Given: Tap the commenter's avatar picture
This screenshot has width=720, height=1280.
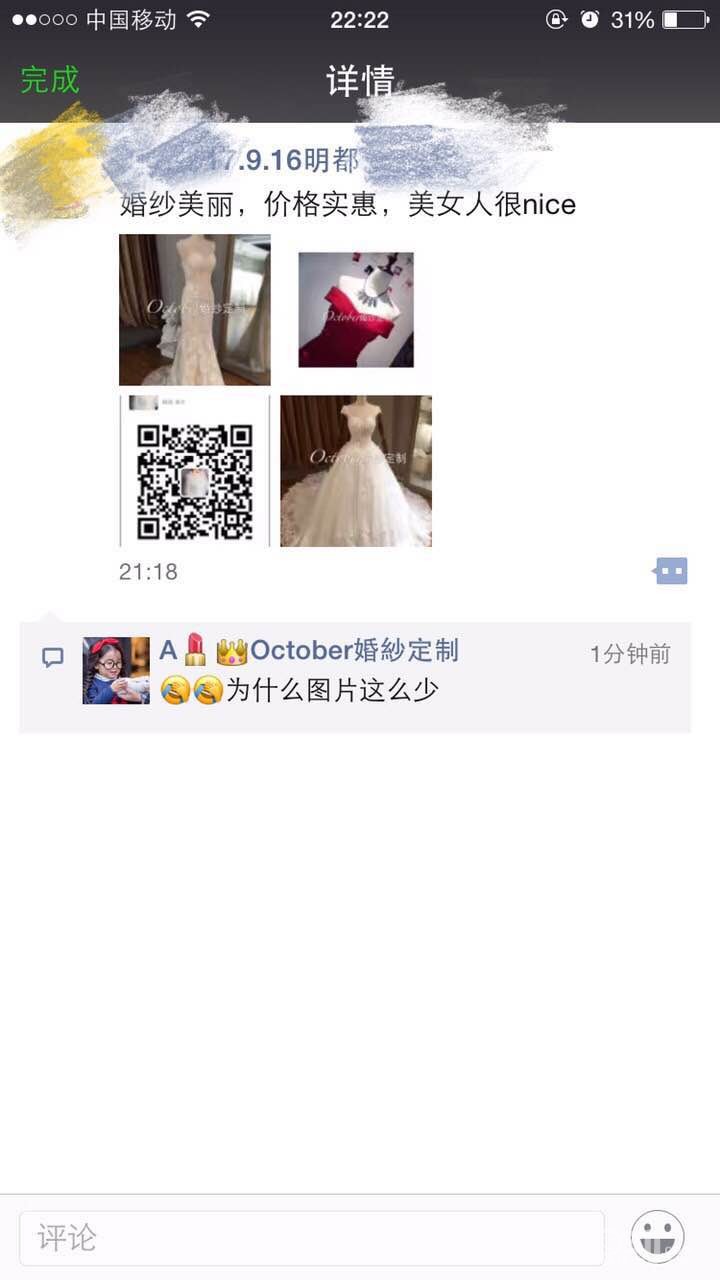Looking at the screenshot, I should (116, 670).
